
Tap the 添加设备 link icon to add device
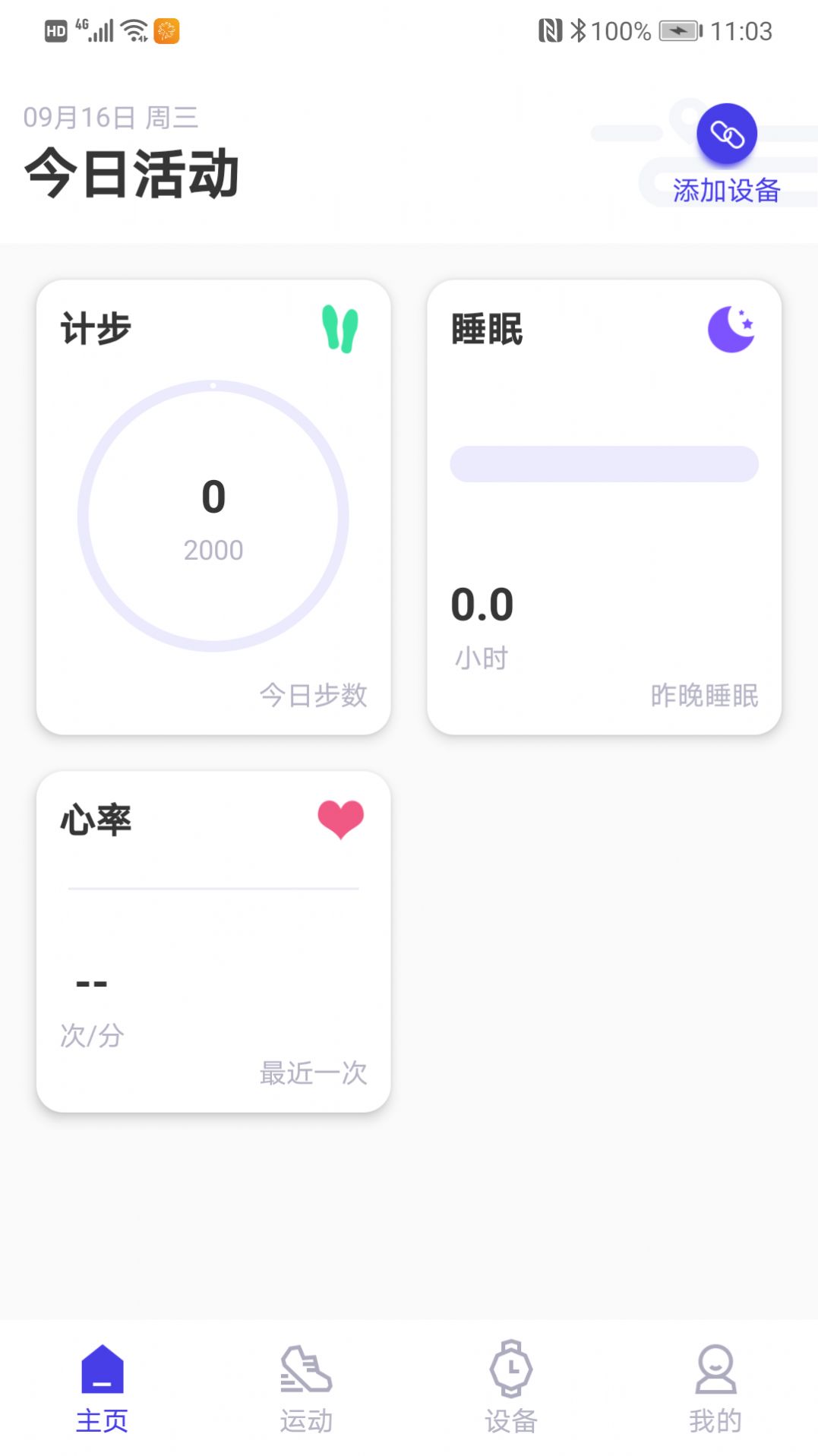[x=727, y=133]
